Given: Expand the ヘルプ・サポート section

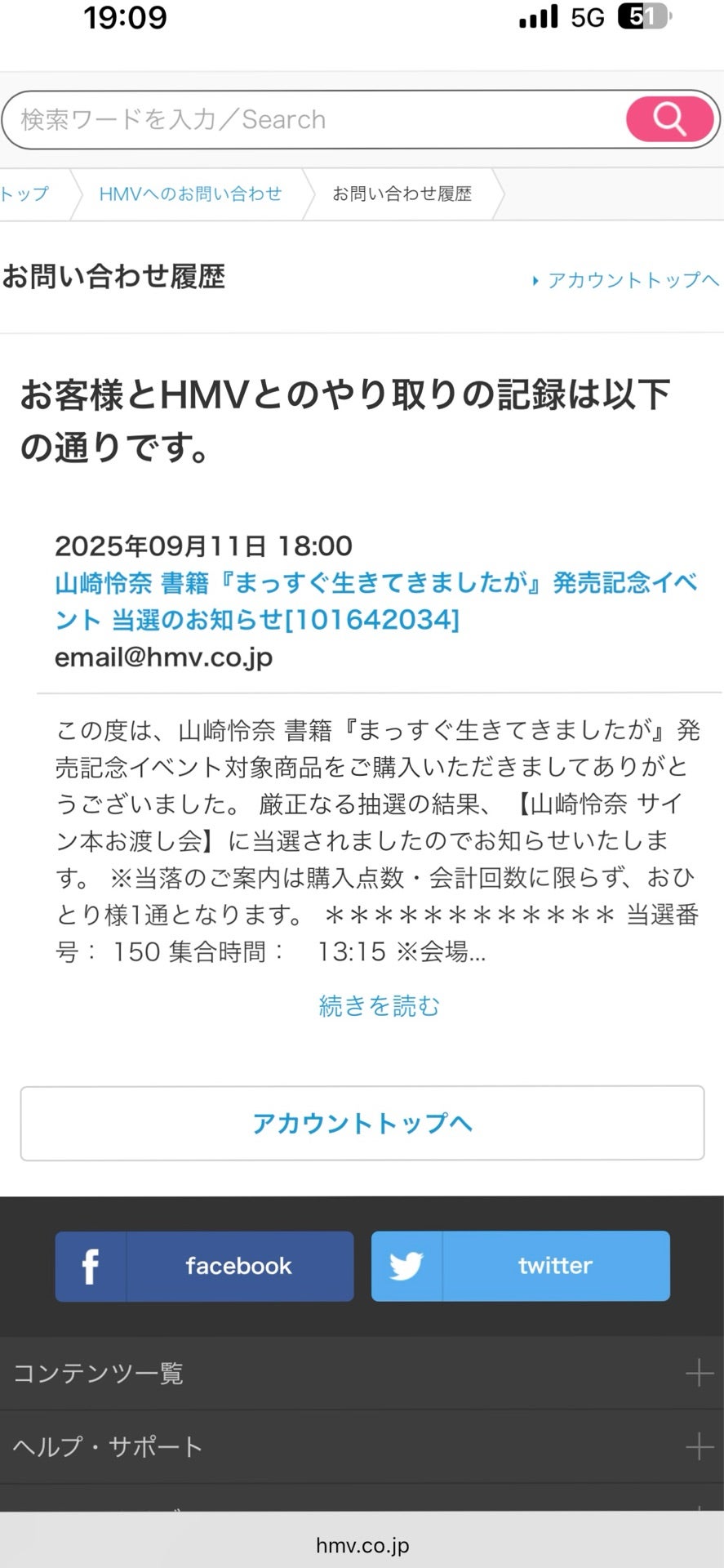Looking at the screenshot, I should coord(362,1446).
